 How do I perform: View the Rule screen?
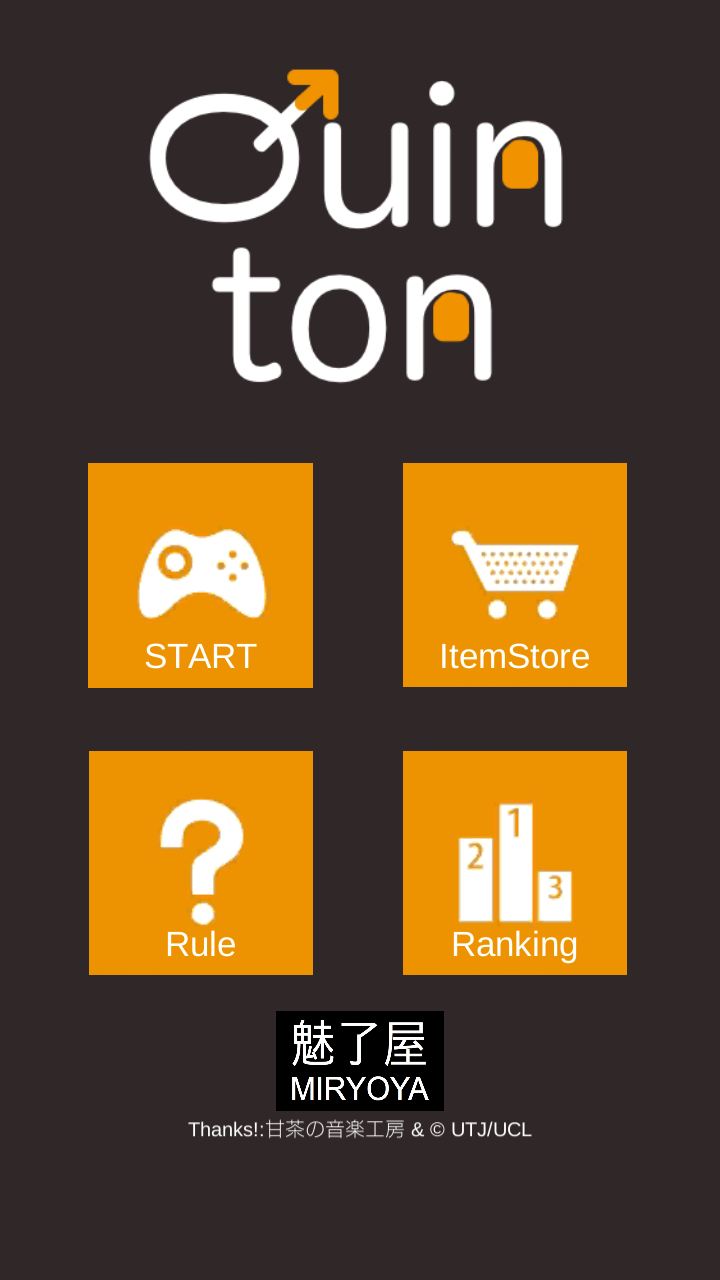pos(200,862)
